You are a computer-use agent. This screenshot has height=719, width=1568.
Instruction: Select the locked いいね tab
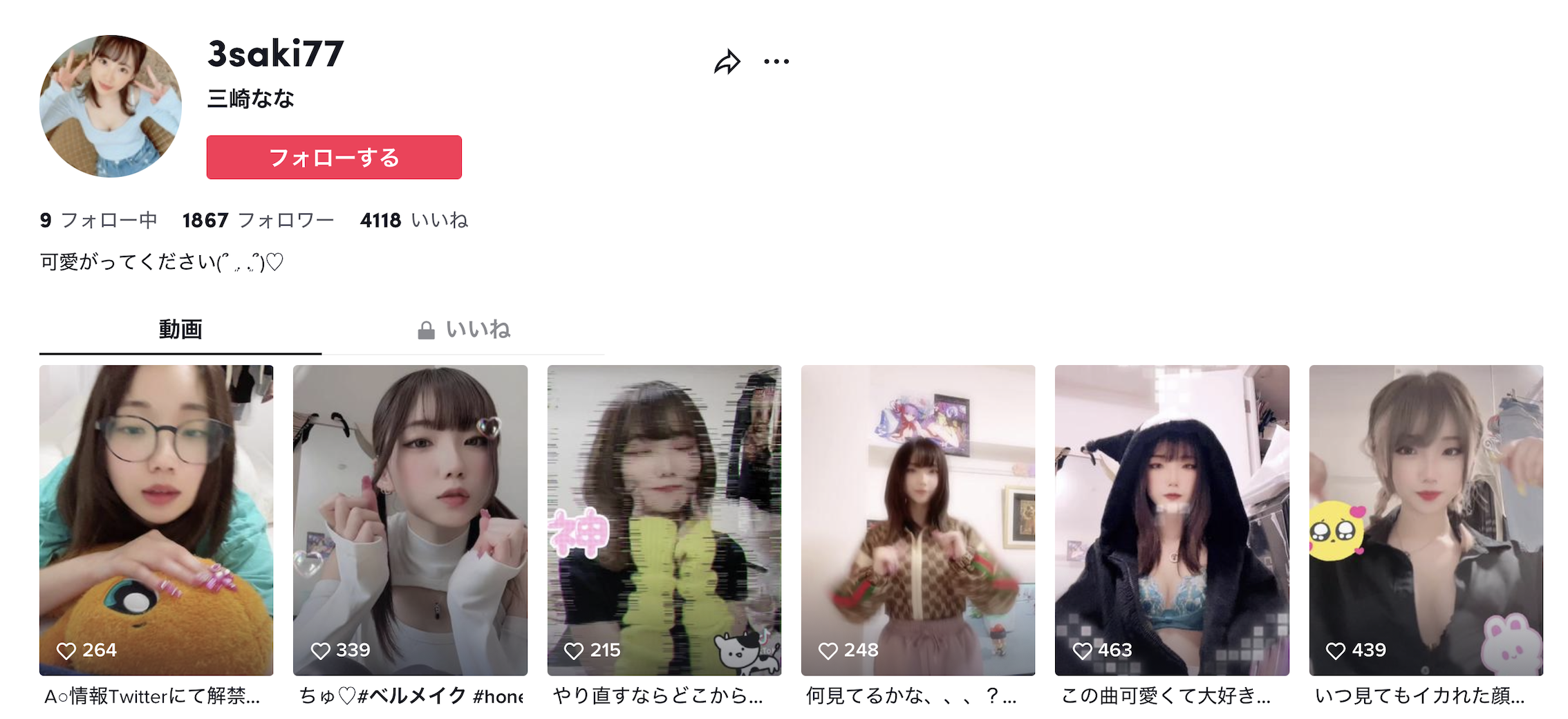(464, 330)
